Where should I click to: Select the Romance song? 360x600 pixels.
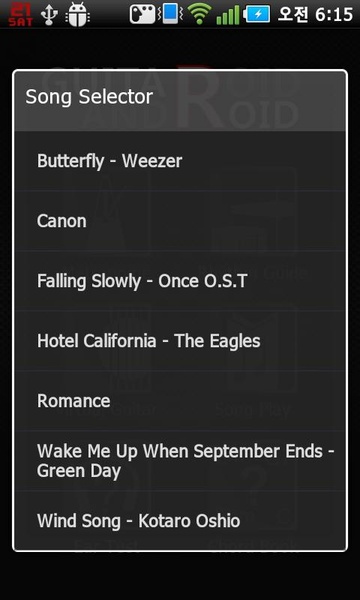point(180,401)
